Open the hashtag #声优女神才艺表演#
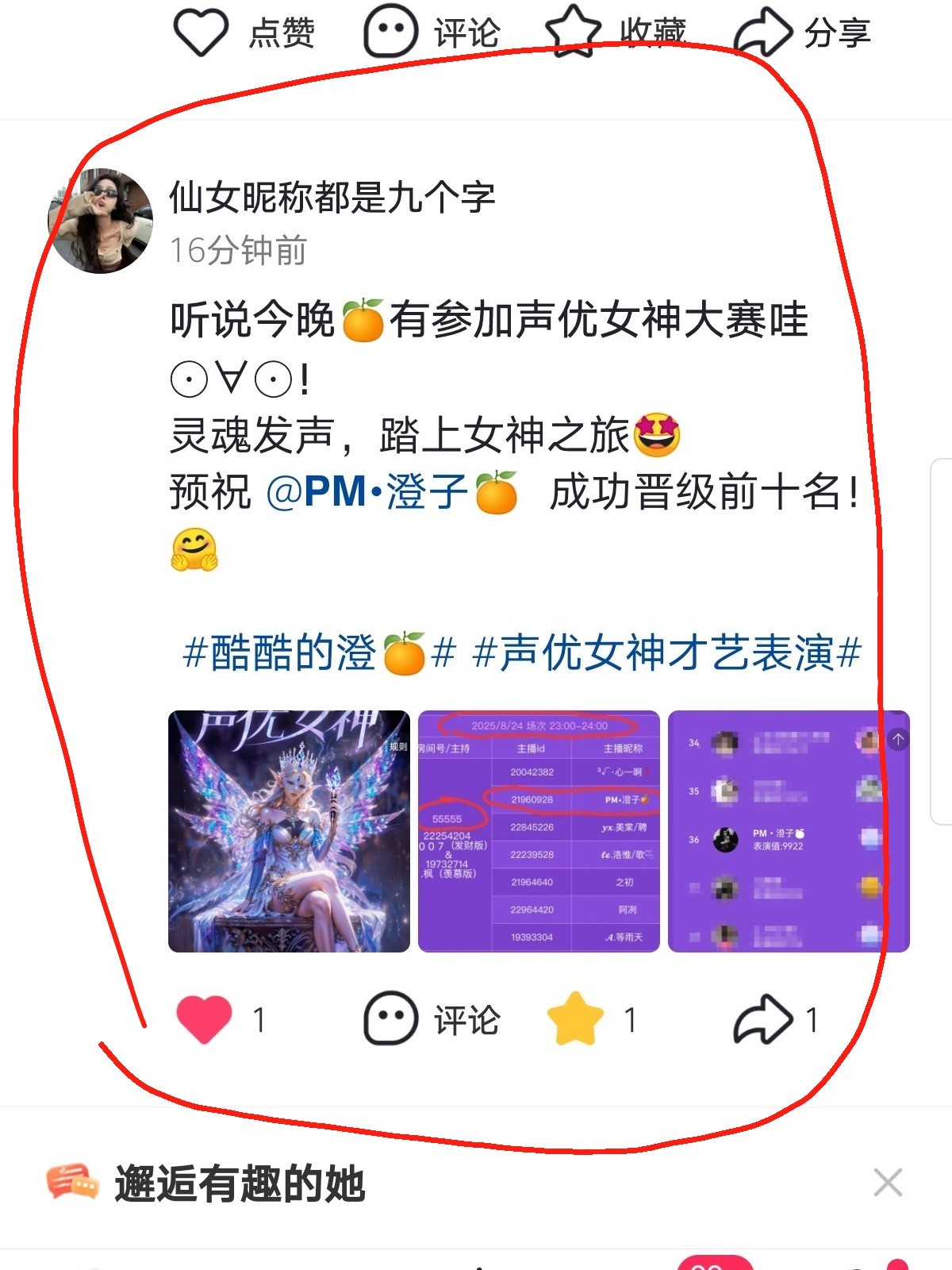The image size is (952, 1270). 666,653
